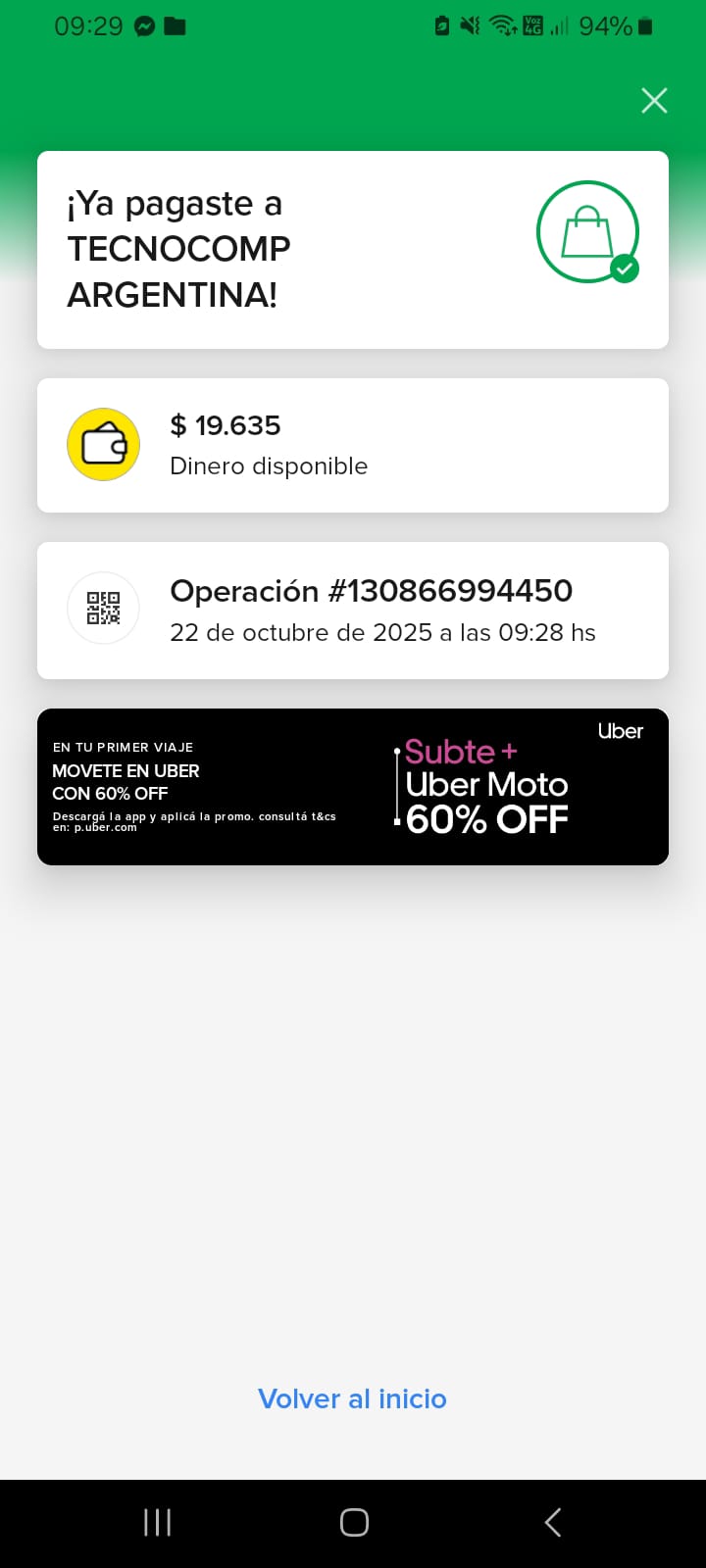Open the Uber 60% OFF promo banner
The height and width of the screenshot is (1568, 706).
coord(353,787)
